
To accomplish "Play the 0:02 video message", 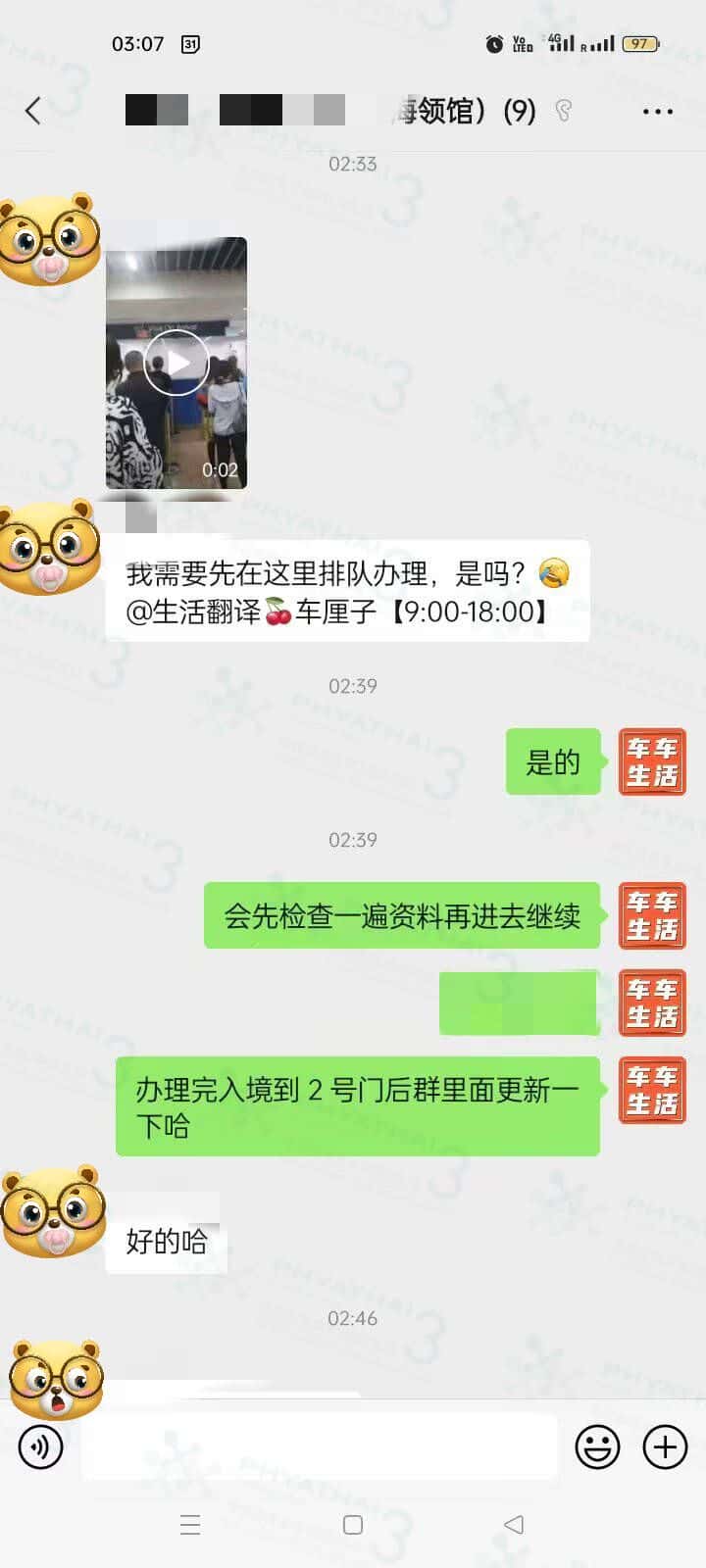I will coord(176,363).
